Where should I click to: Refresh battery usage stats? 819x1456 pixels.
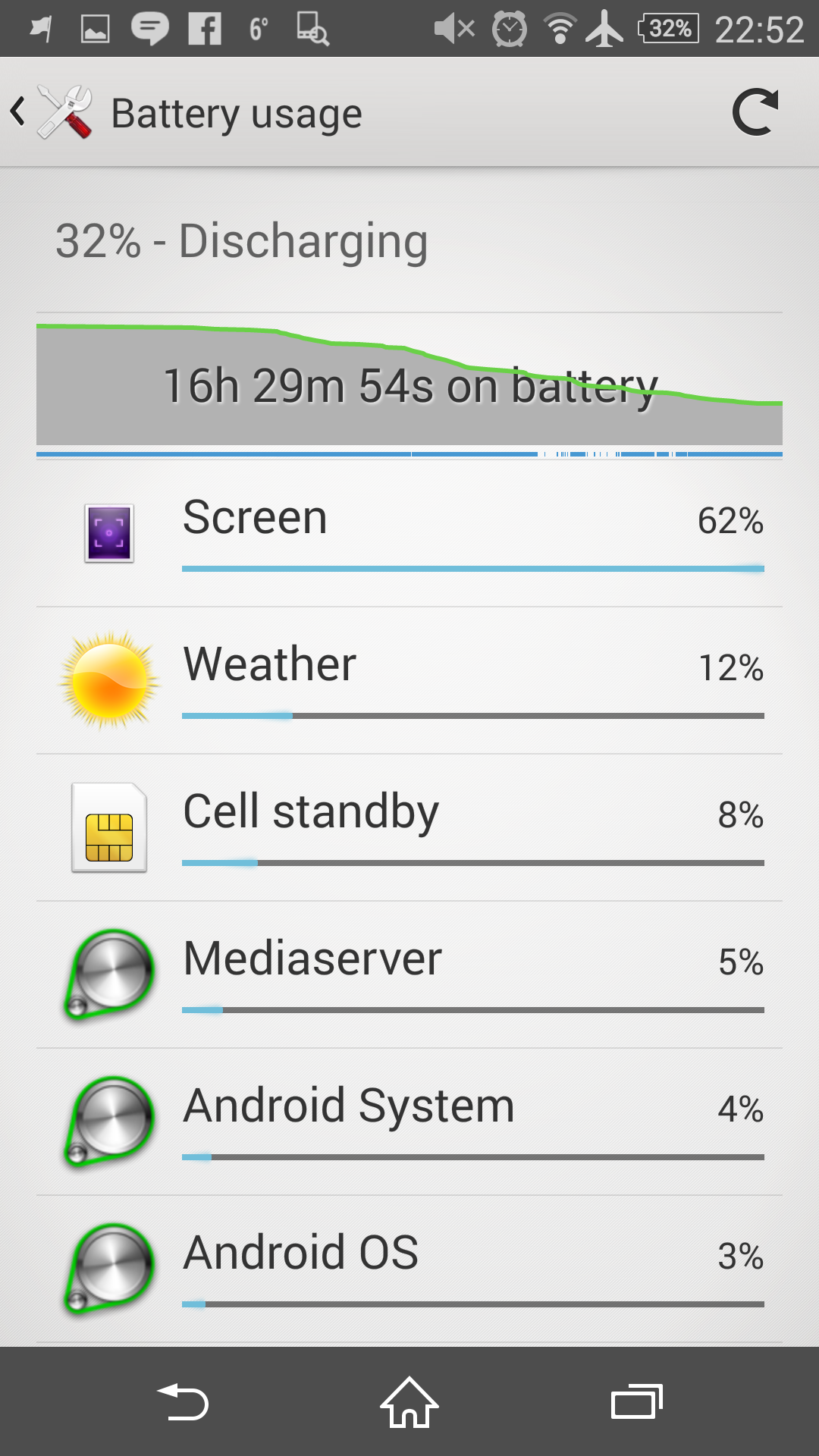(x=755, y=113)
